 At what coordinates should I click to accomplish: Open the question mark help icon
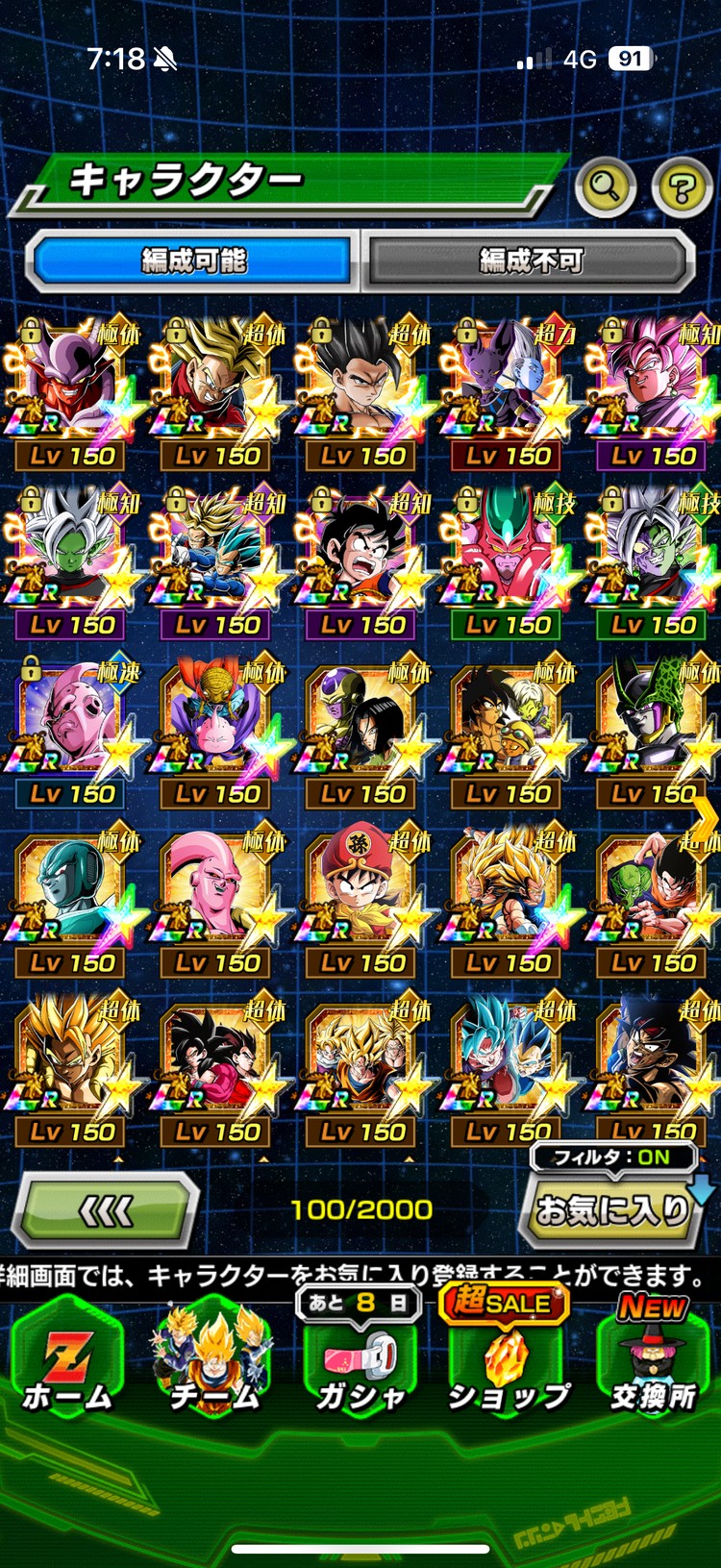click(x=681, y=187)
